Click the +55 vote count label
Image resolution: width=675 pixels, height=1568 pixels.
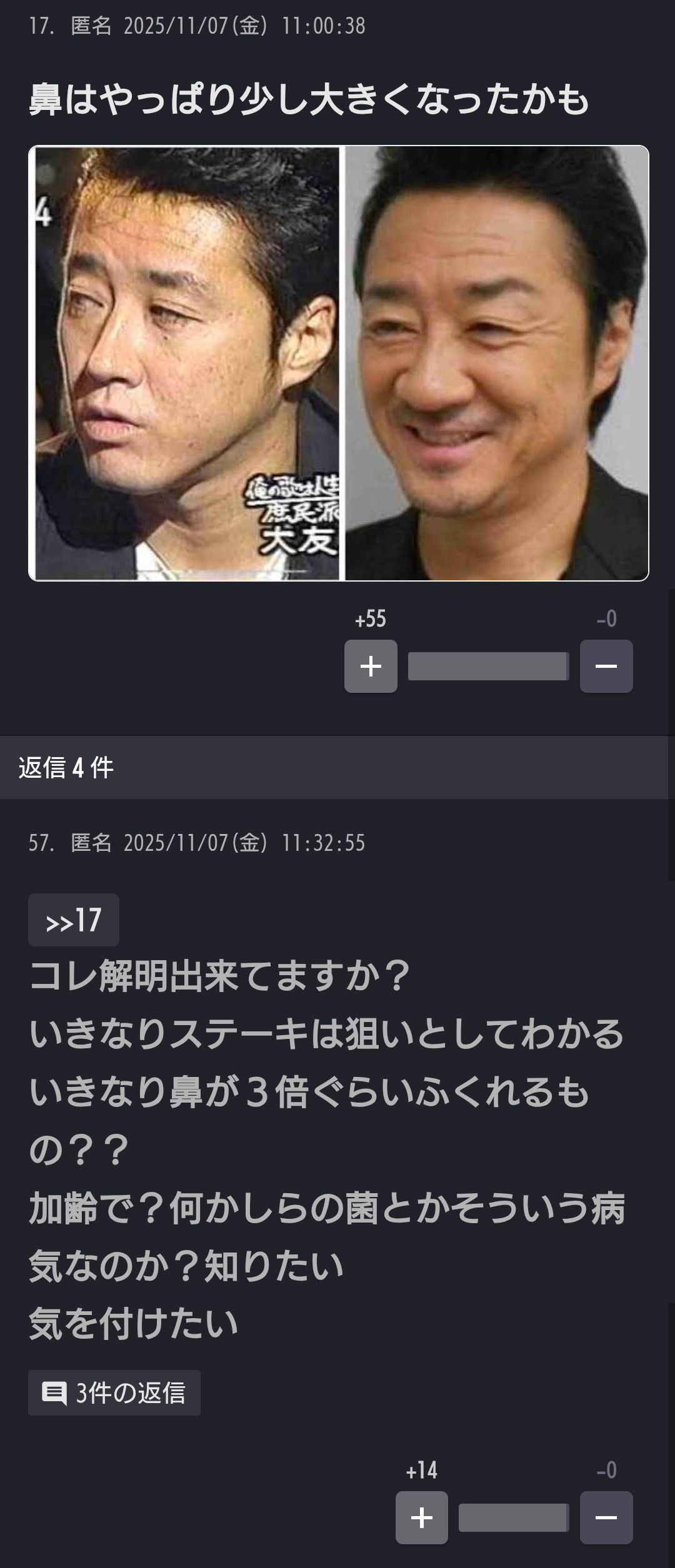(x=371, y=619)
